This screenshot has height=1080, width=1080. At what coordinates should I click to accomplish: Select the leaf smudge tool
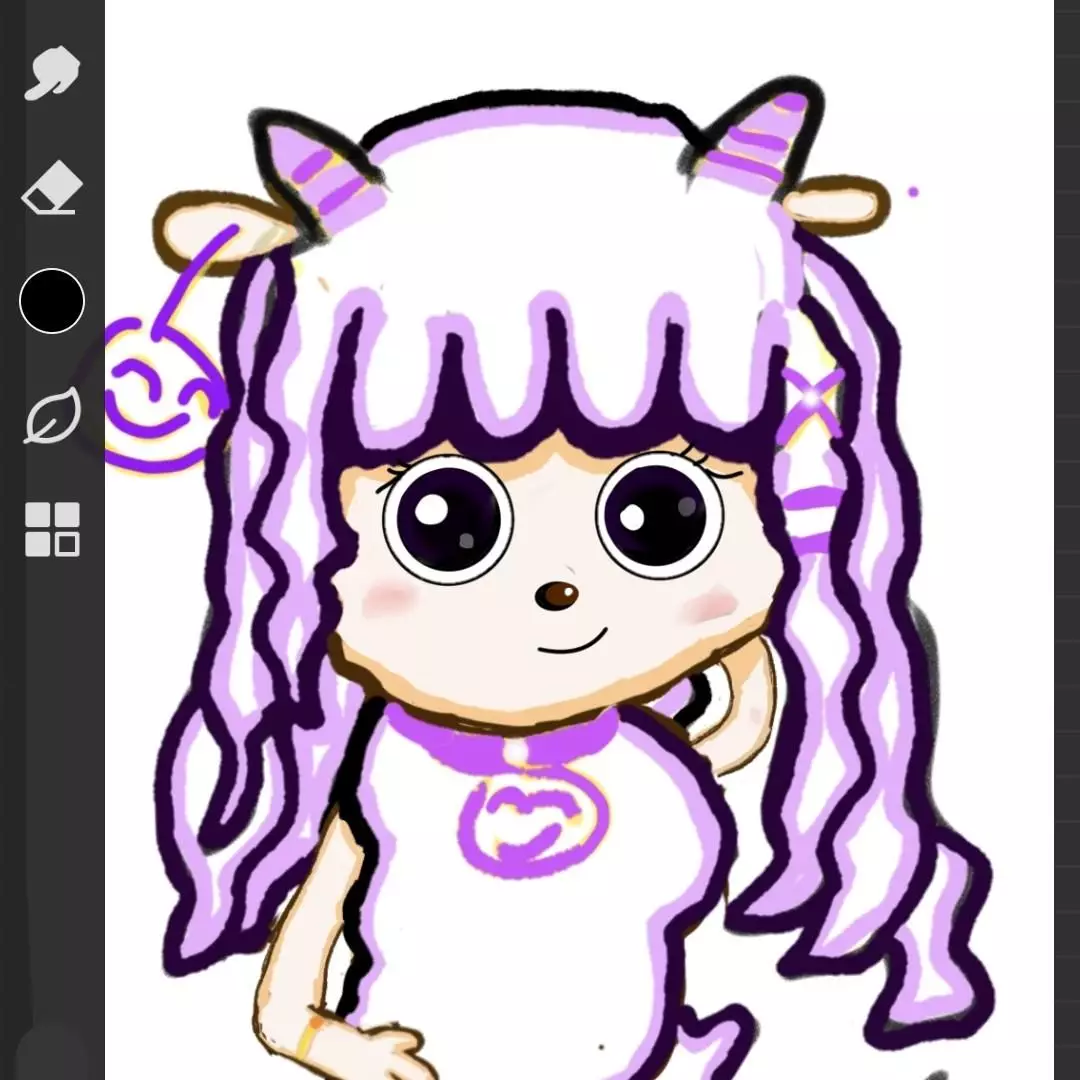tap(51, 416)
